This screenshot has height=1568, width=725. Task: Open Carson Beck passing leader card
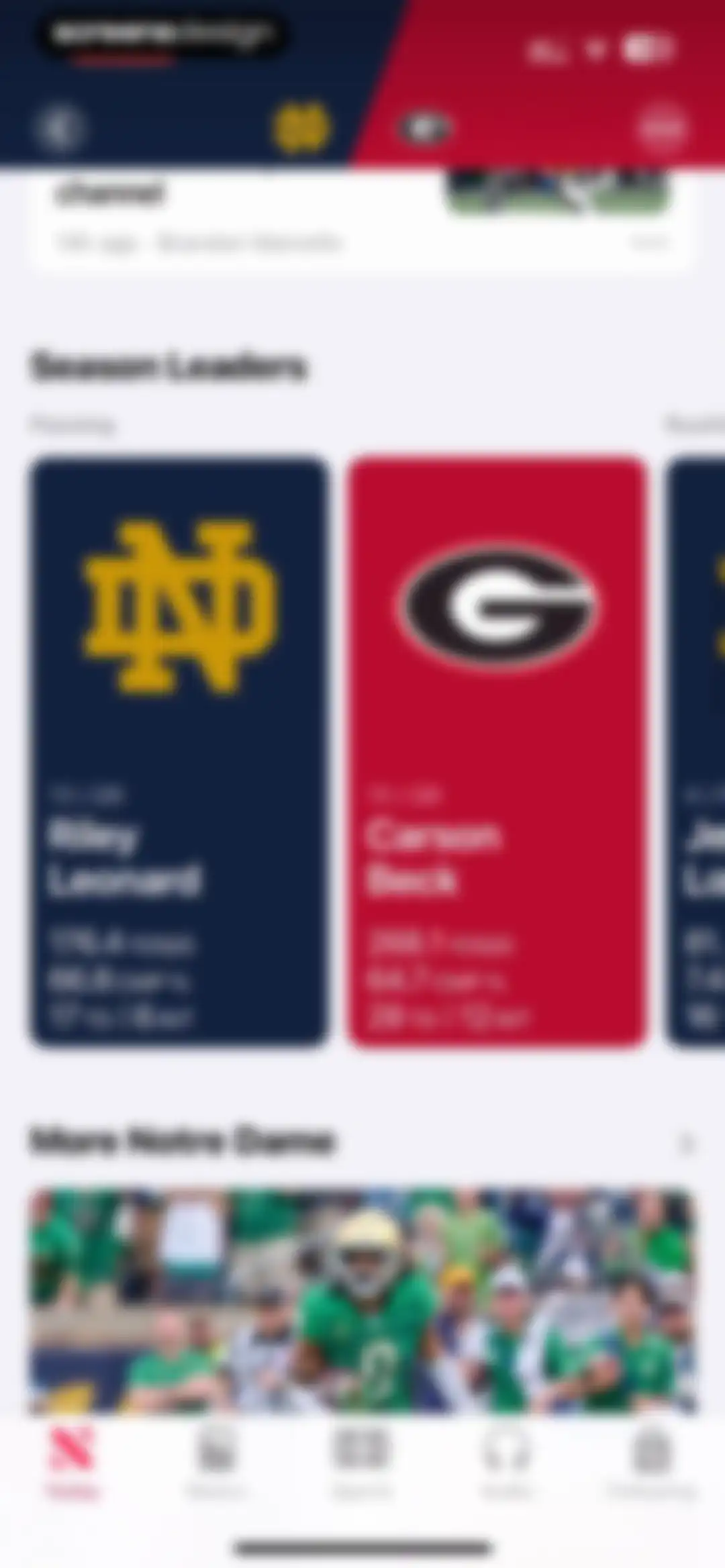pyautogui.click(x=497, y=751)
